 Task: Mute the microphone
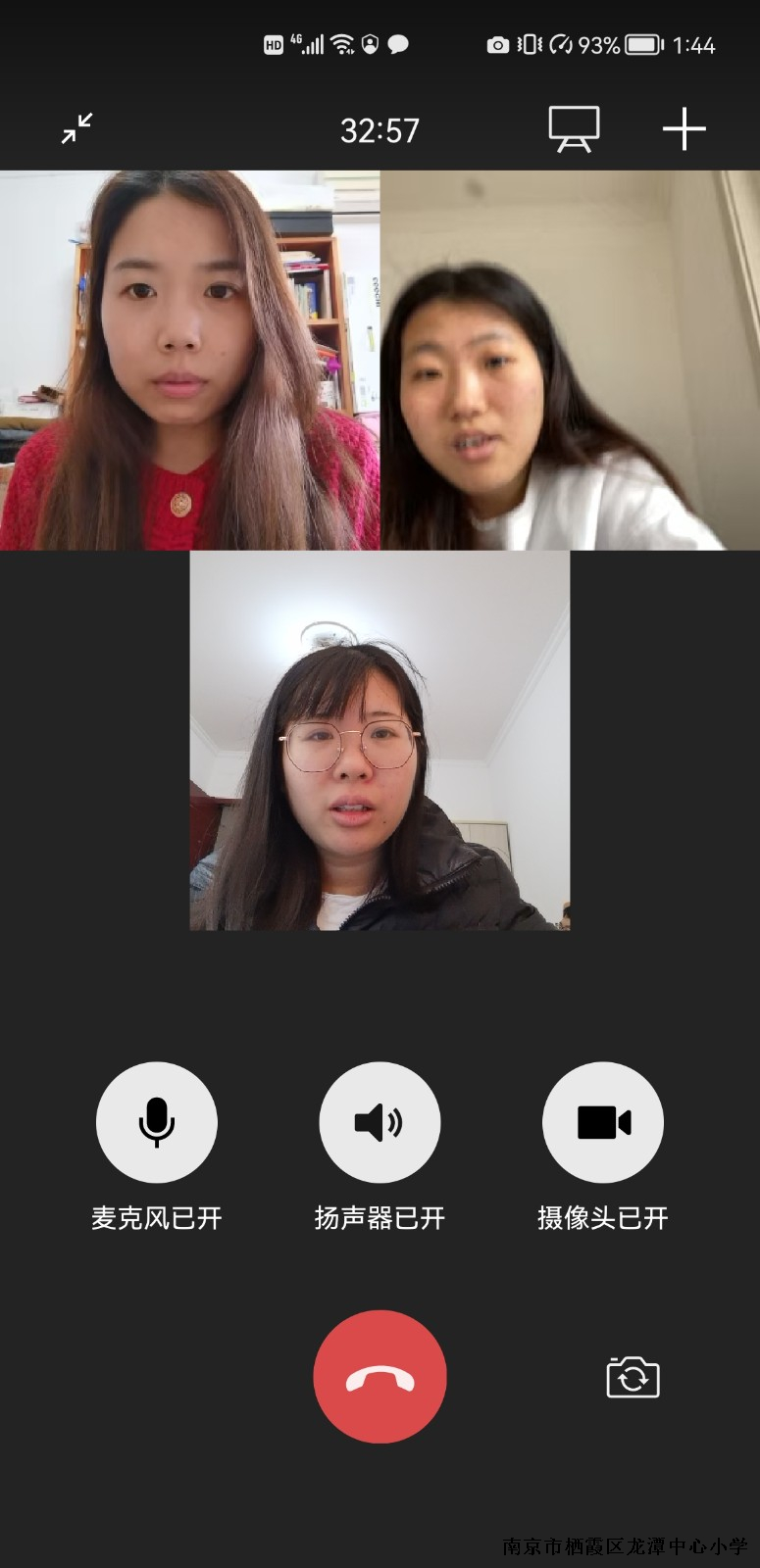pos(157,1122)
